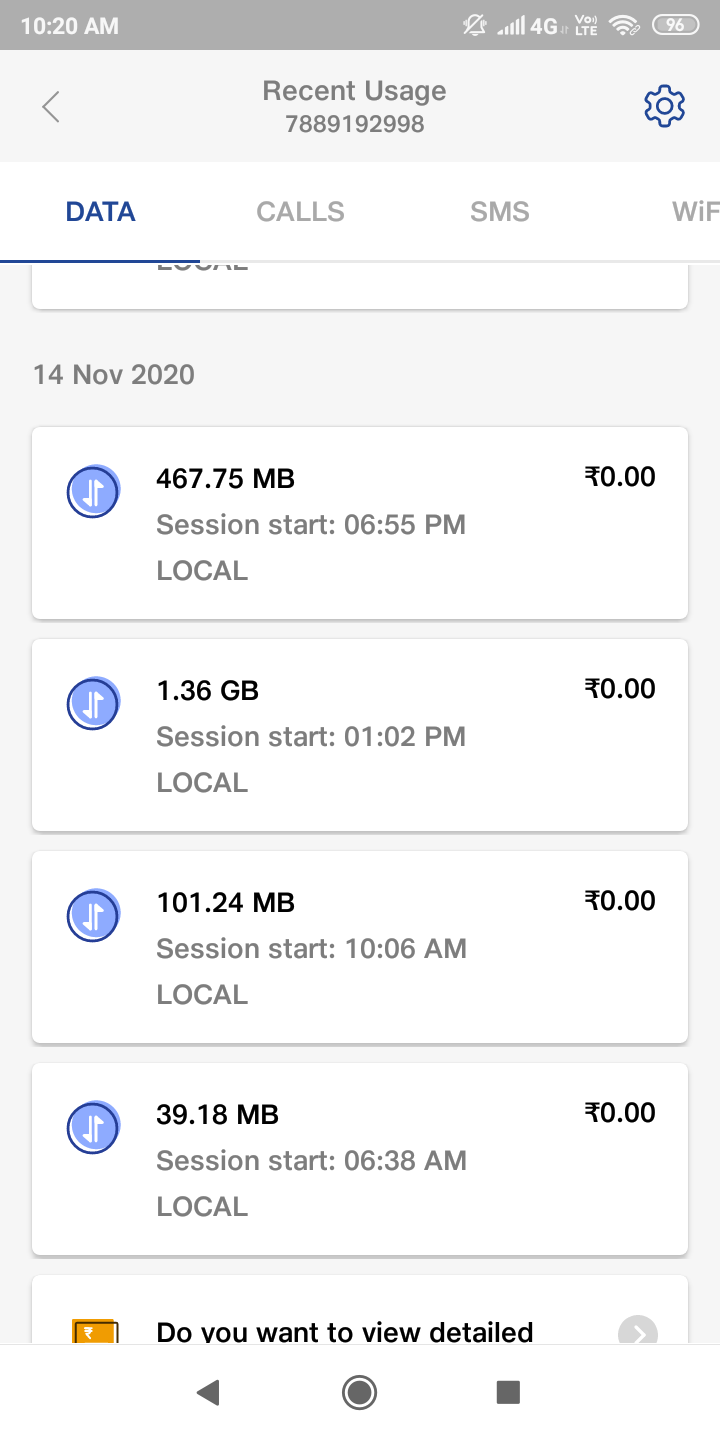720x1440 pixels.
Task: Open the view detailed statement prompt
Action: (x=360, y=1320)
